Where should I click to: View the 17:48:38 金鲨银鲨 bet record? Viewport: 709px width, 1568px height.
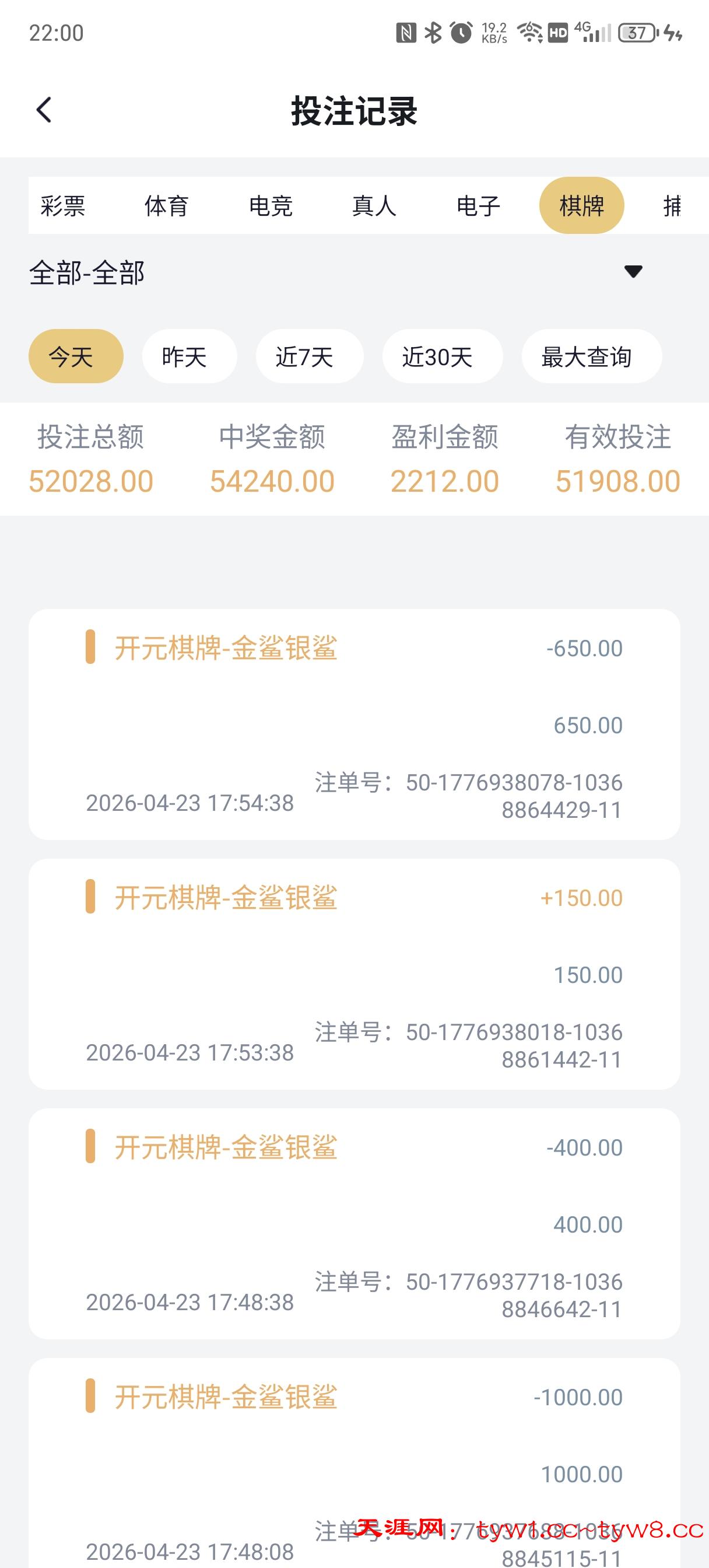point(354,1223)
